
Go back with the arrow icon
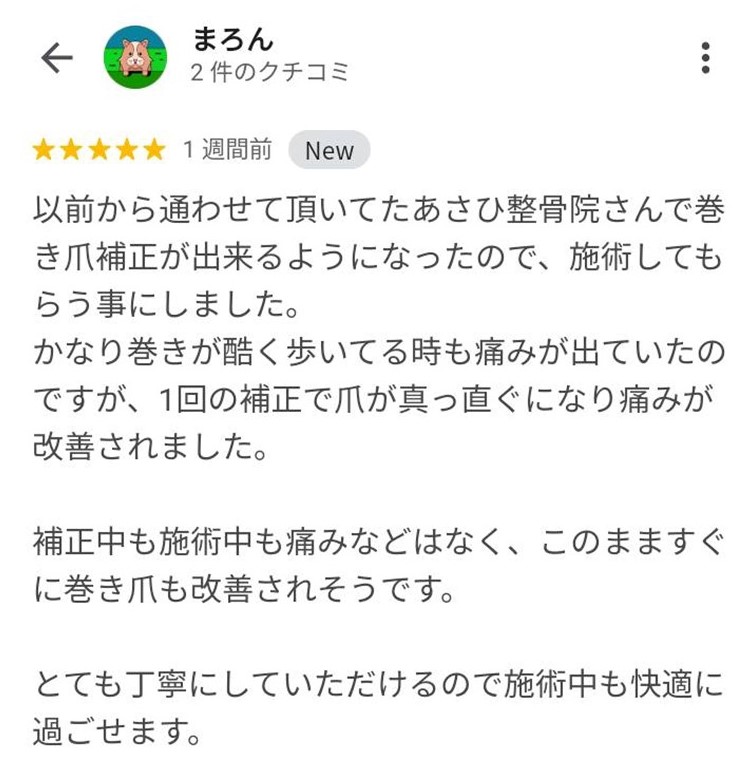[57, 58]
